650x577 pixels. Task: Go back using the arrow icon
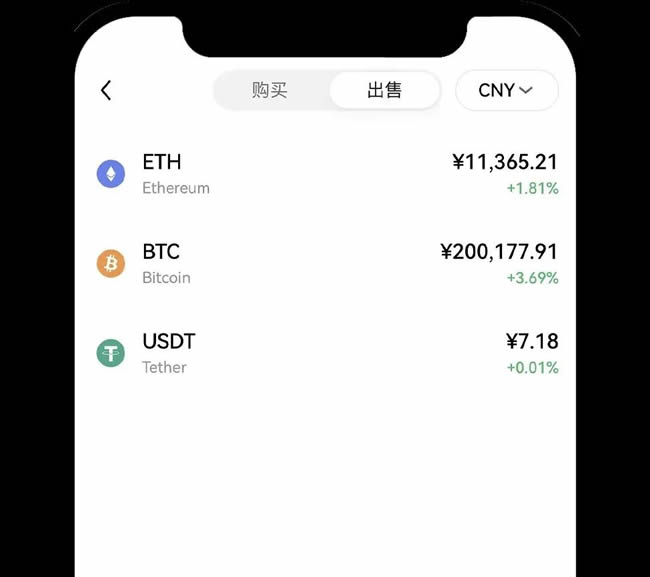[106, 90]
